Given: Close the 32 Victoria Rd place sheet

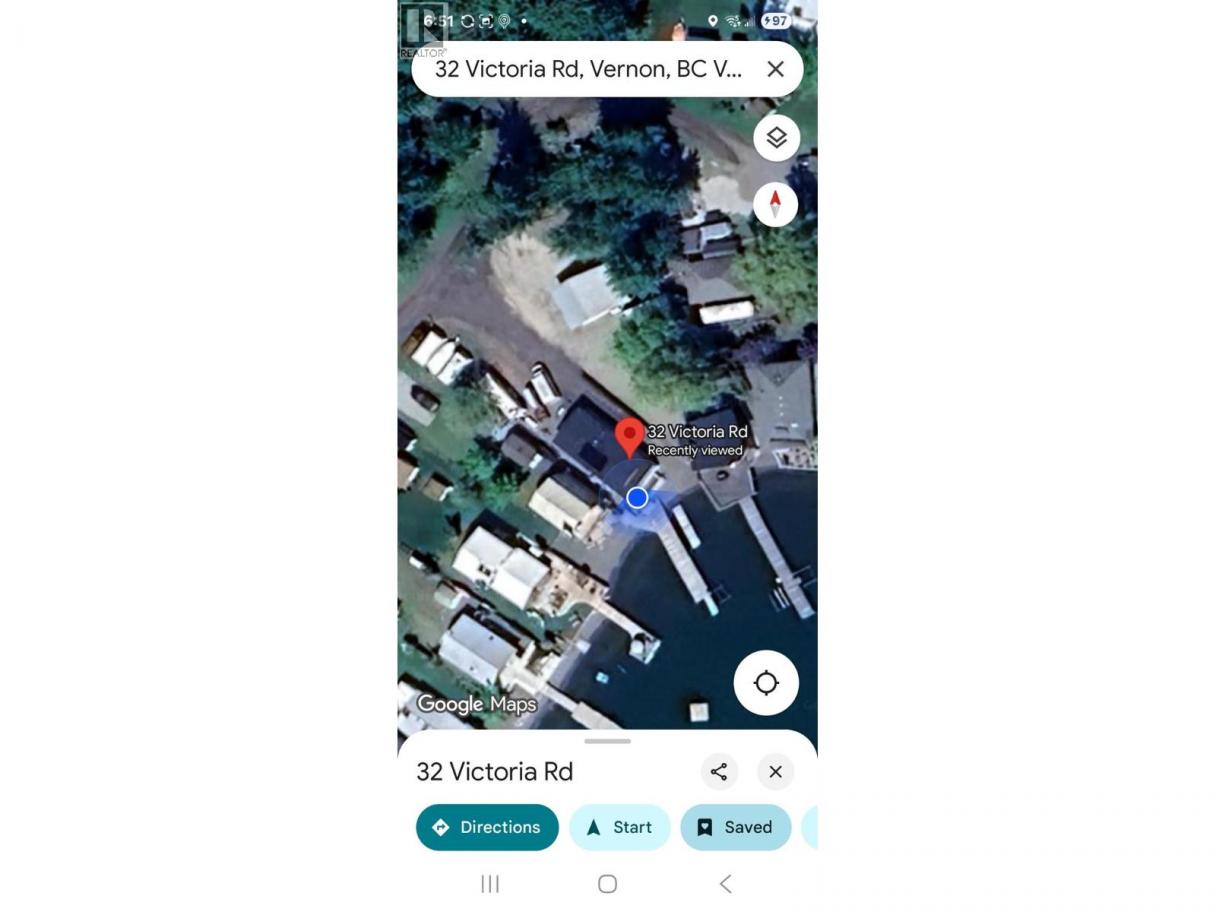Looking at the screenshot, I should pyautogui.click(x=775, y=771).
